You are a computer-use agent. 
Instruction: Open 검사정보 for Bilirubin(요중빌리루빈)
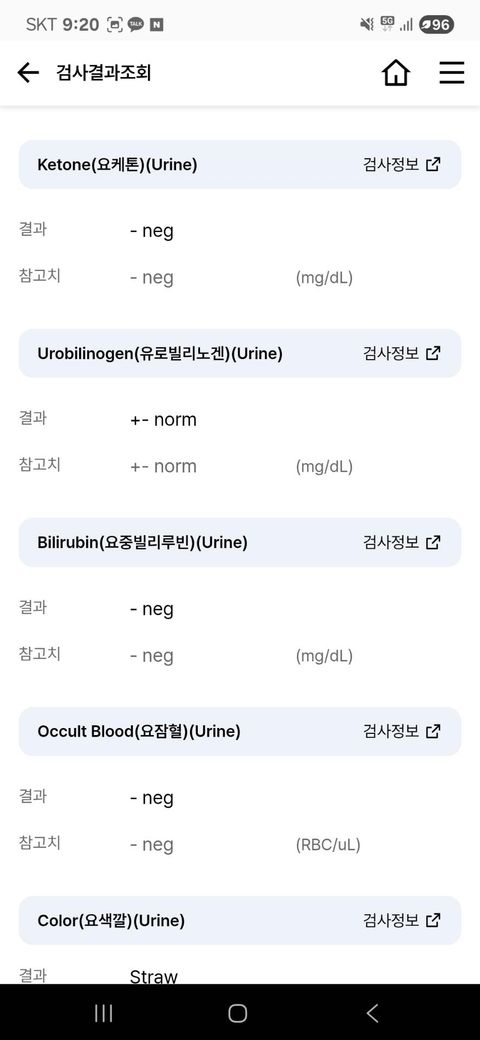[402, 543]
